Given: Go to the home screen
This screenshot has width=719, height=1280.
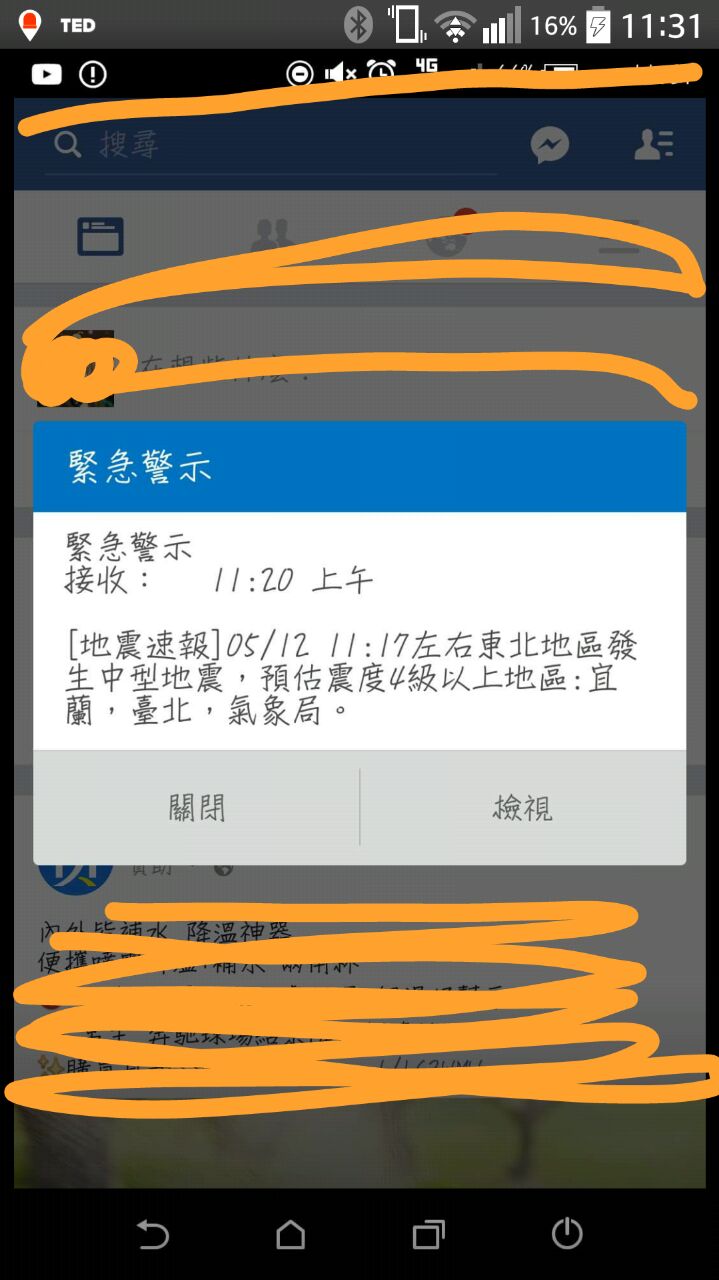Looking at the screenshot, I should point(290,1235).
